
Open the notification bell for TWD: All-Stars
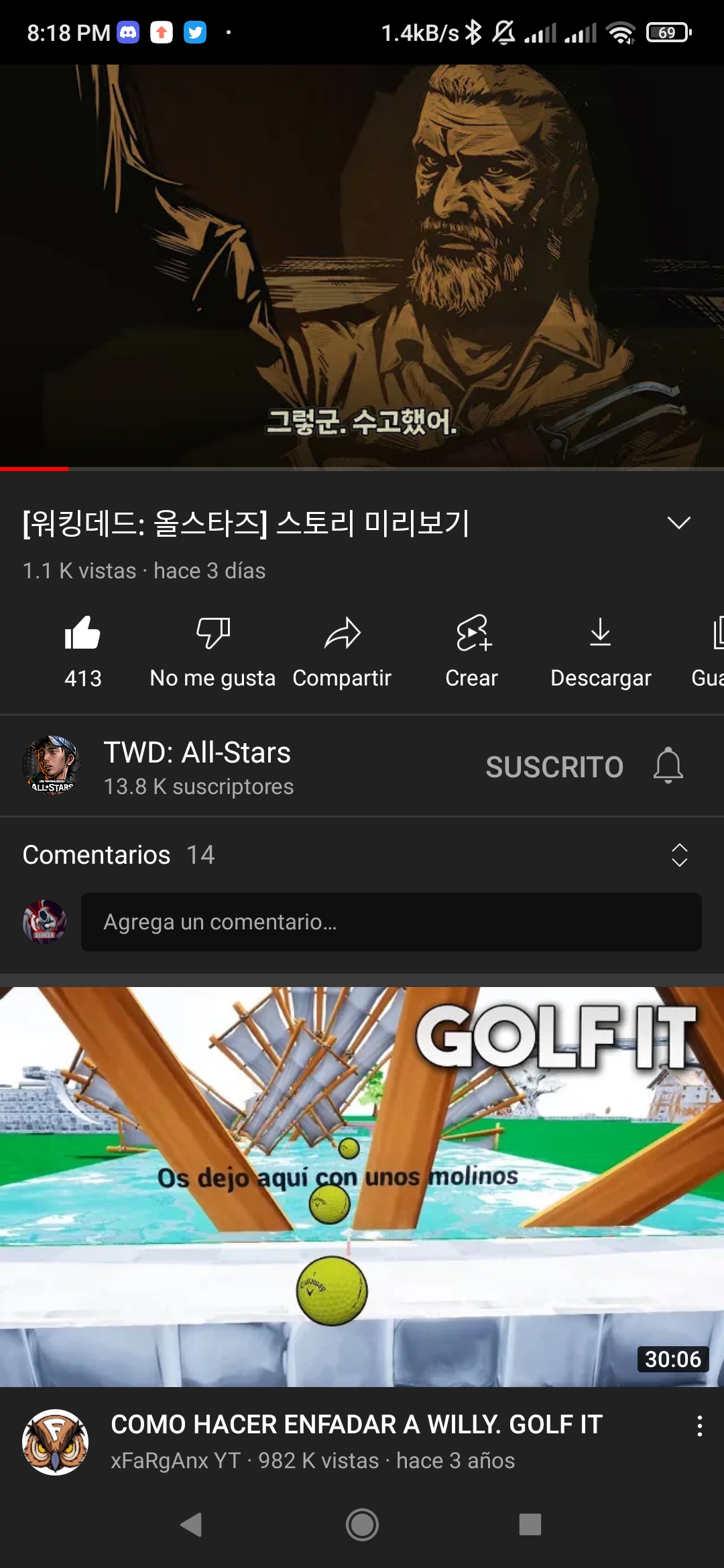tap(668, 766)
